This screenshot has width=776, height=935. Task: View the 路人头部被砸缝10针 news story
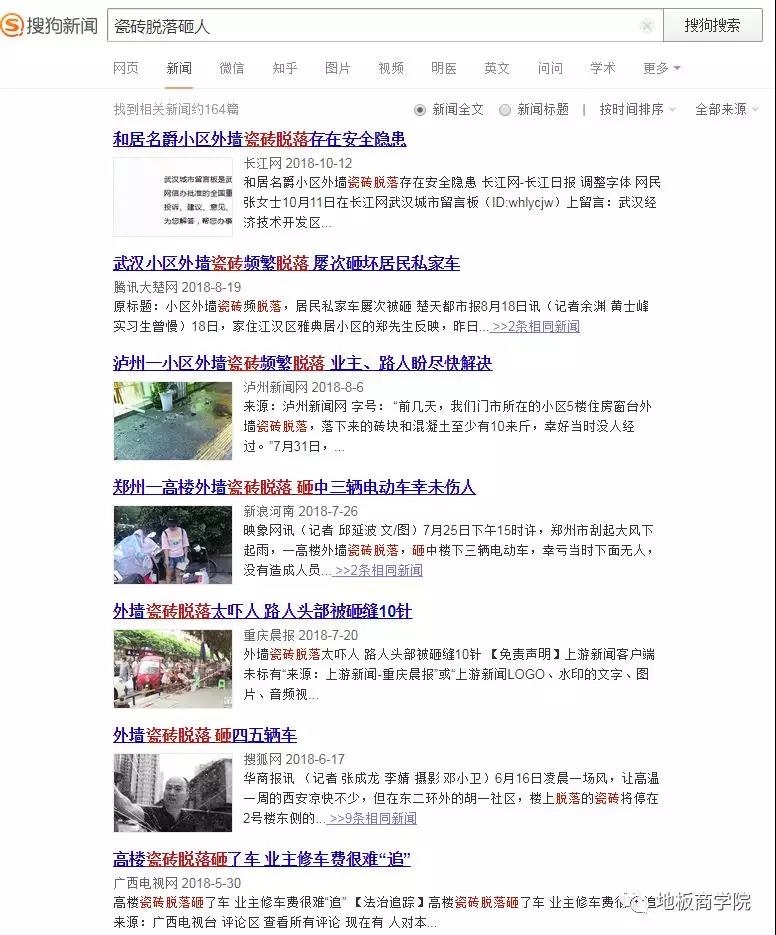coord(262,612)
